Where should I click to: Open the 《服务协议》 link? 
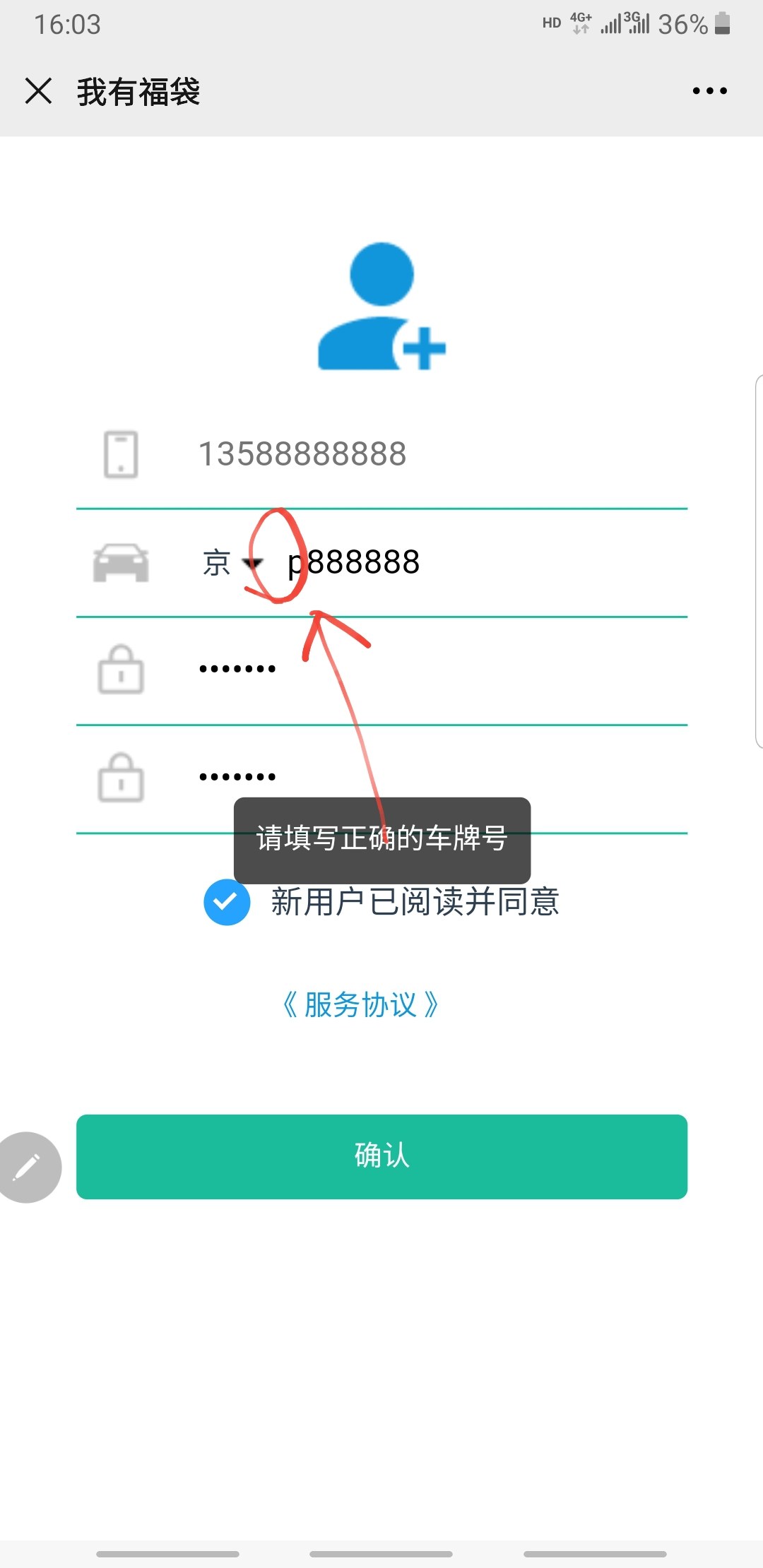tap(360, 1004)
